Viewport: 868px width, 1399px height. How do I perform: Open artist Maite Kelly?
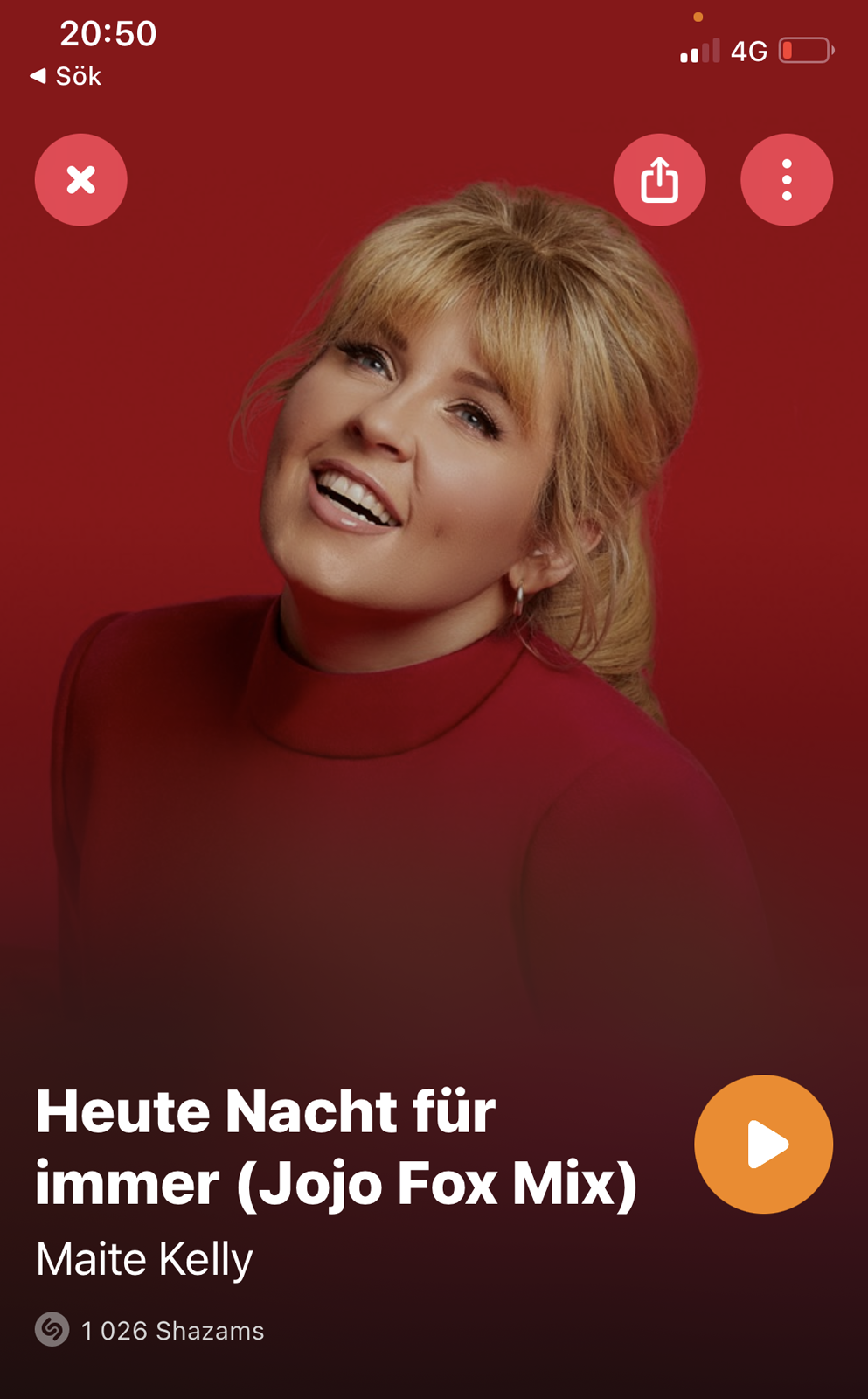click(x=144, y=1259)
